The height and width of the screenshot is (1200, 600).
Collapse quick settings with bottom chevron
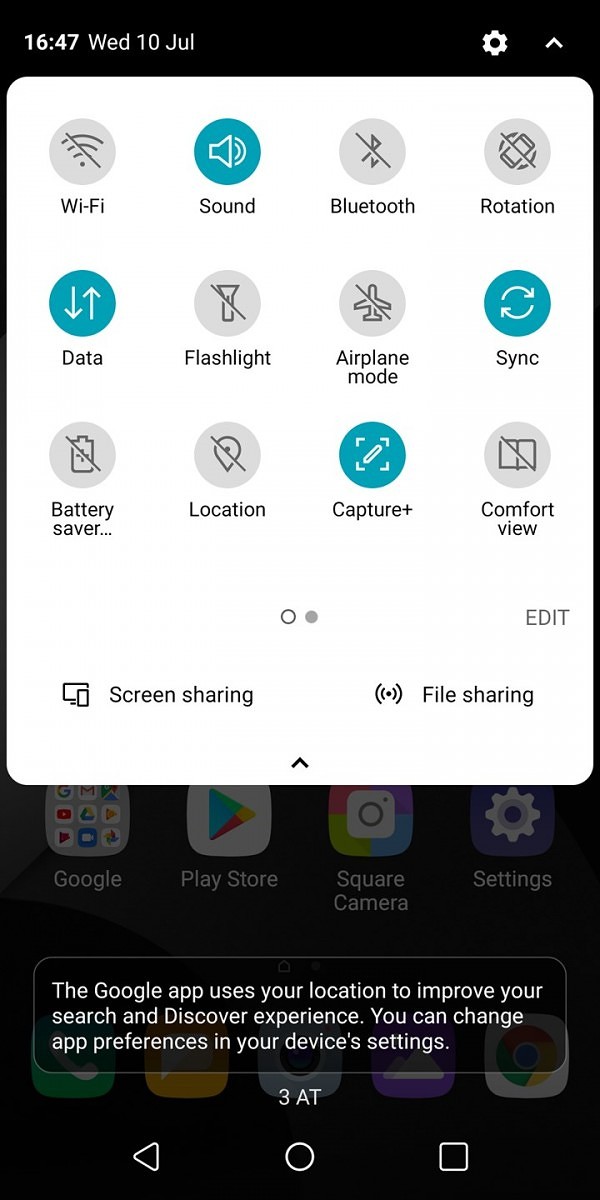point(299,763)
